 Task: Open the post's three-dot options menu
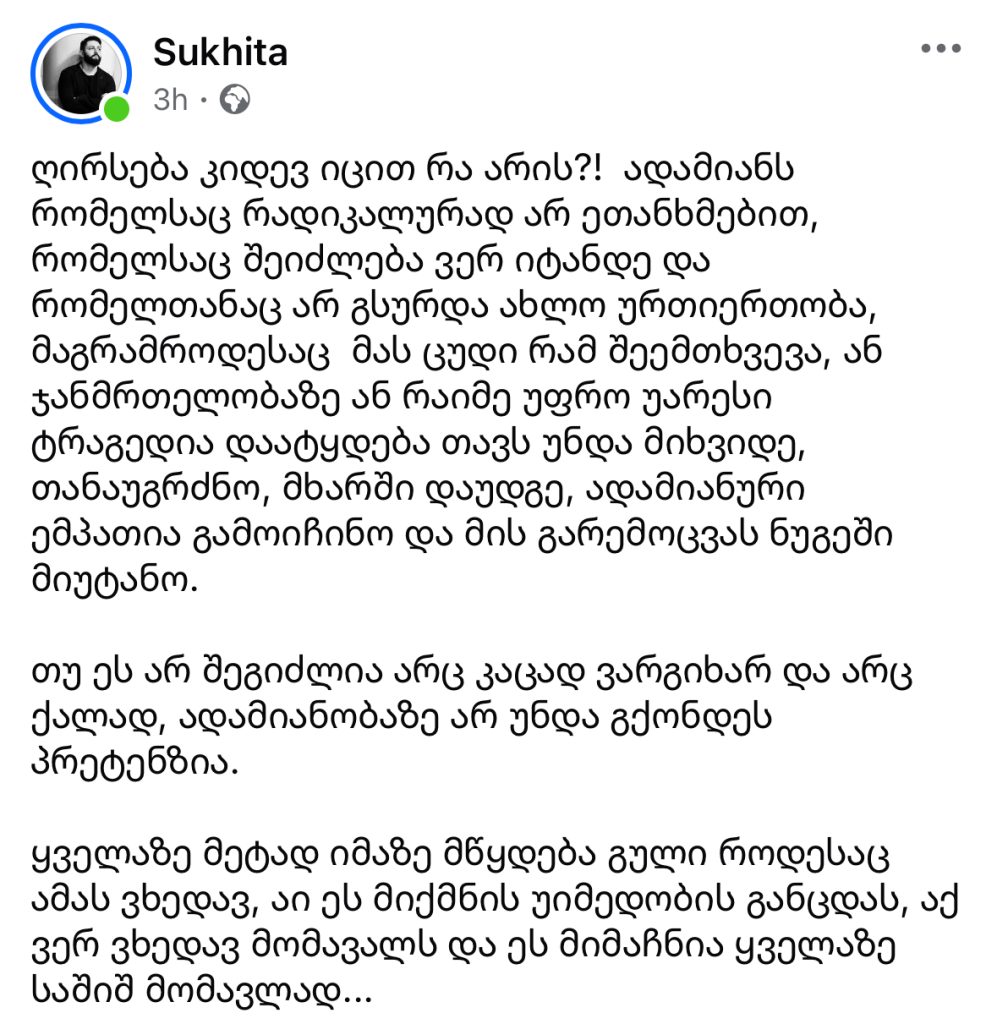pyautogui.click(x=940, y=48)
